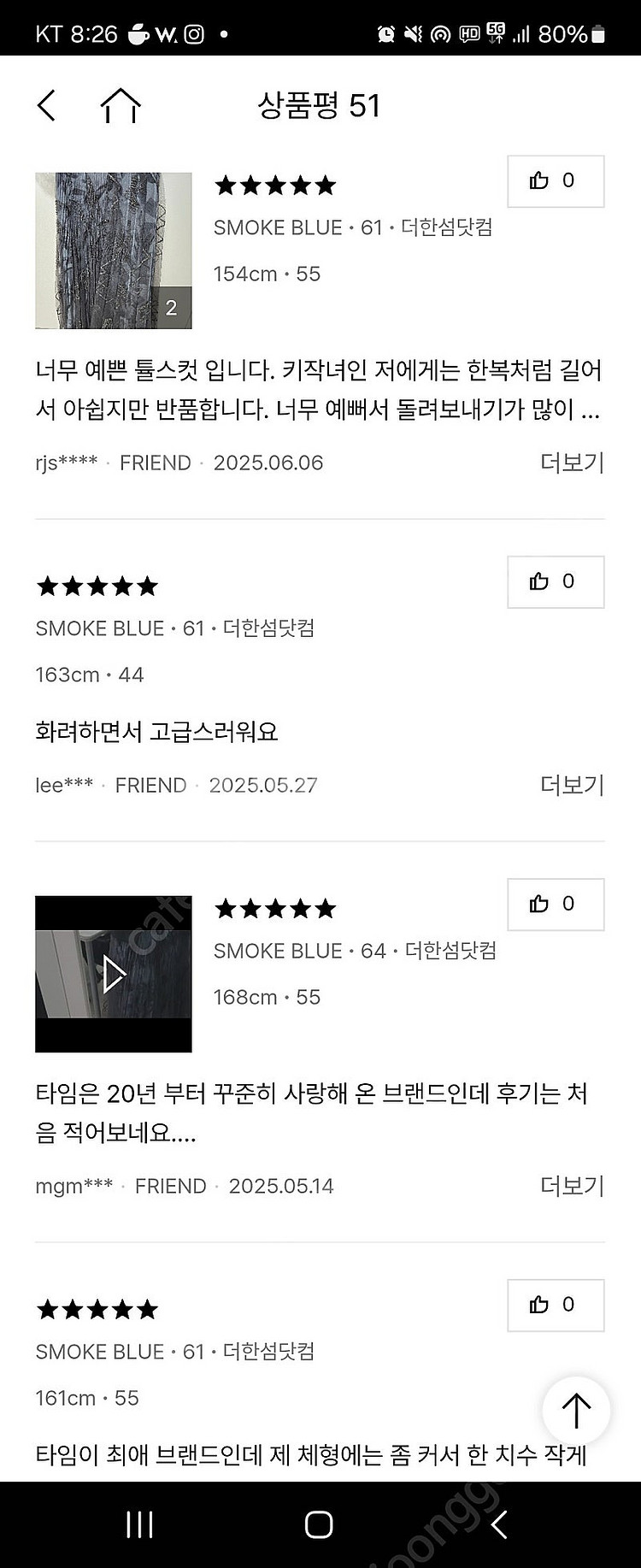Like the review by mgm***
Image resolution: width=641 pixels, height=1568 pixels.
tap(556, 905)
